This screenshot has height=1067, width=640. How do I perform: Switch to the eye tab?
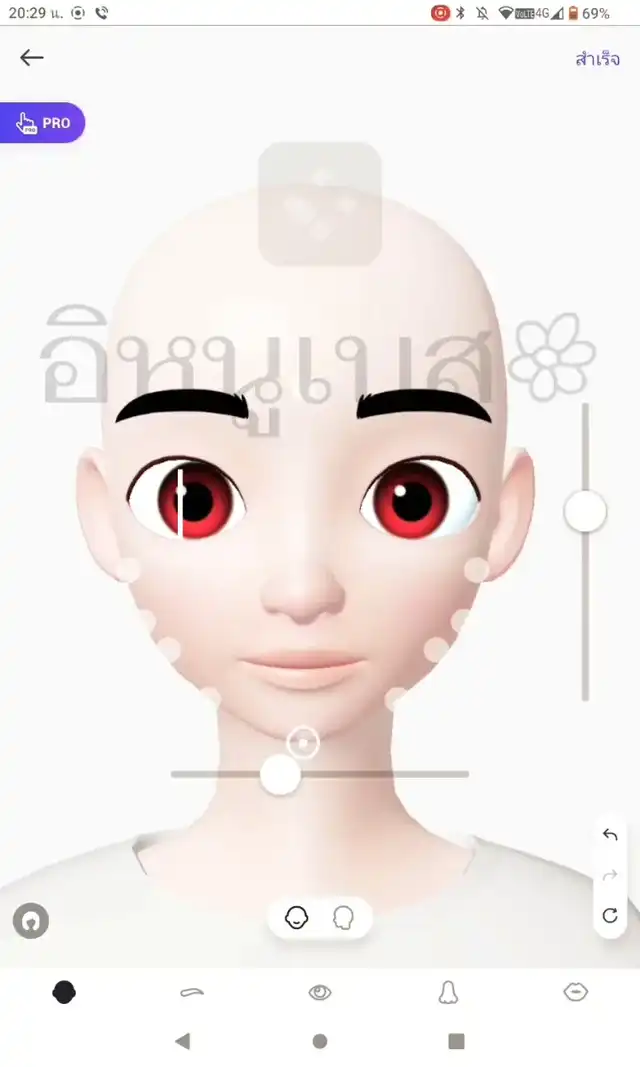[320, 992]
